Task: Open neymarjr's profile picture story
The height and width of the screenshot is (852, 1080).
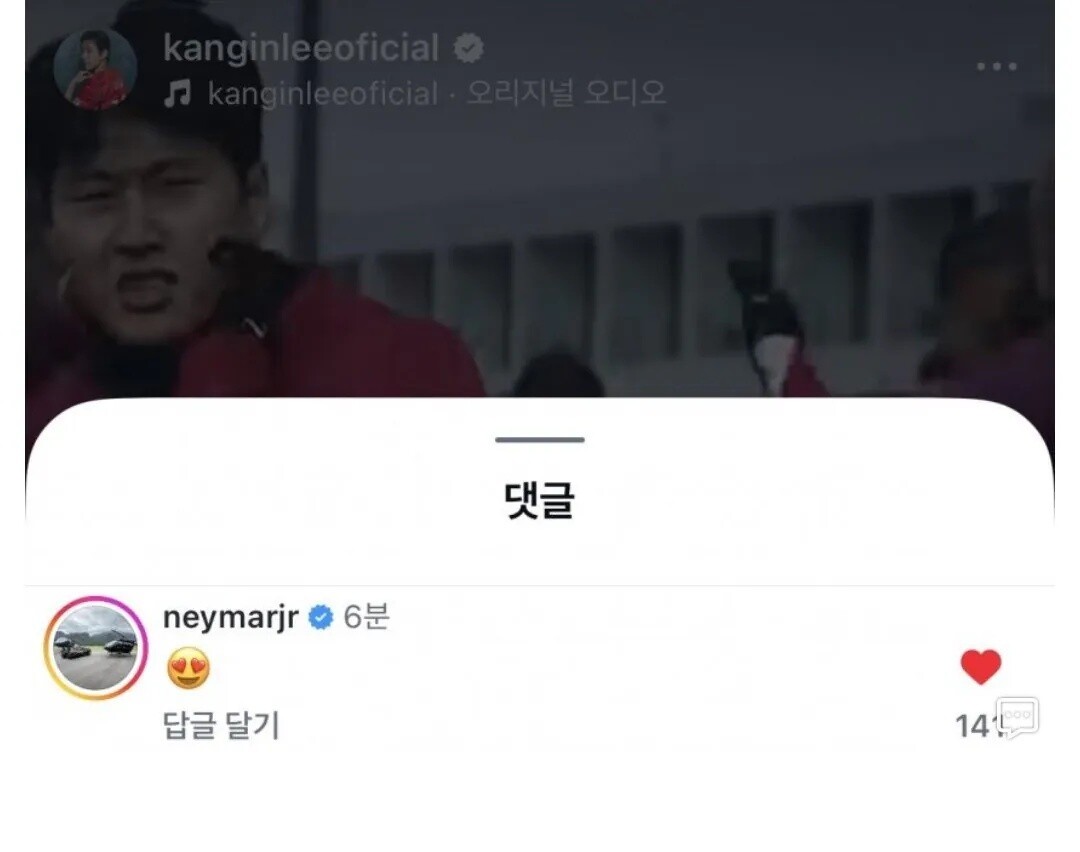Action: (x=96, y=648)
